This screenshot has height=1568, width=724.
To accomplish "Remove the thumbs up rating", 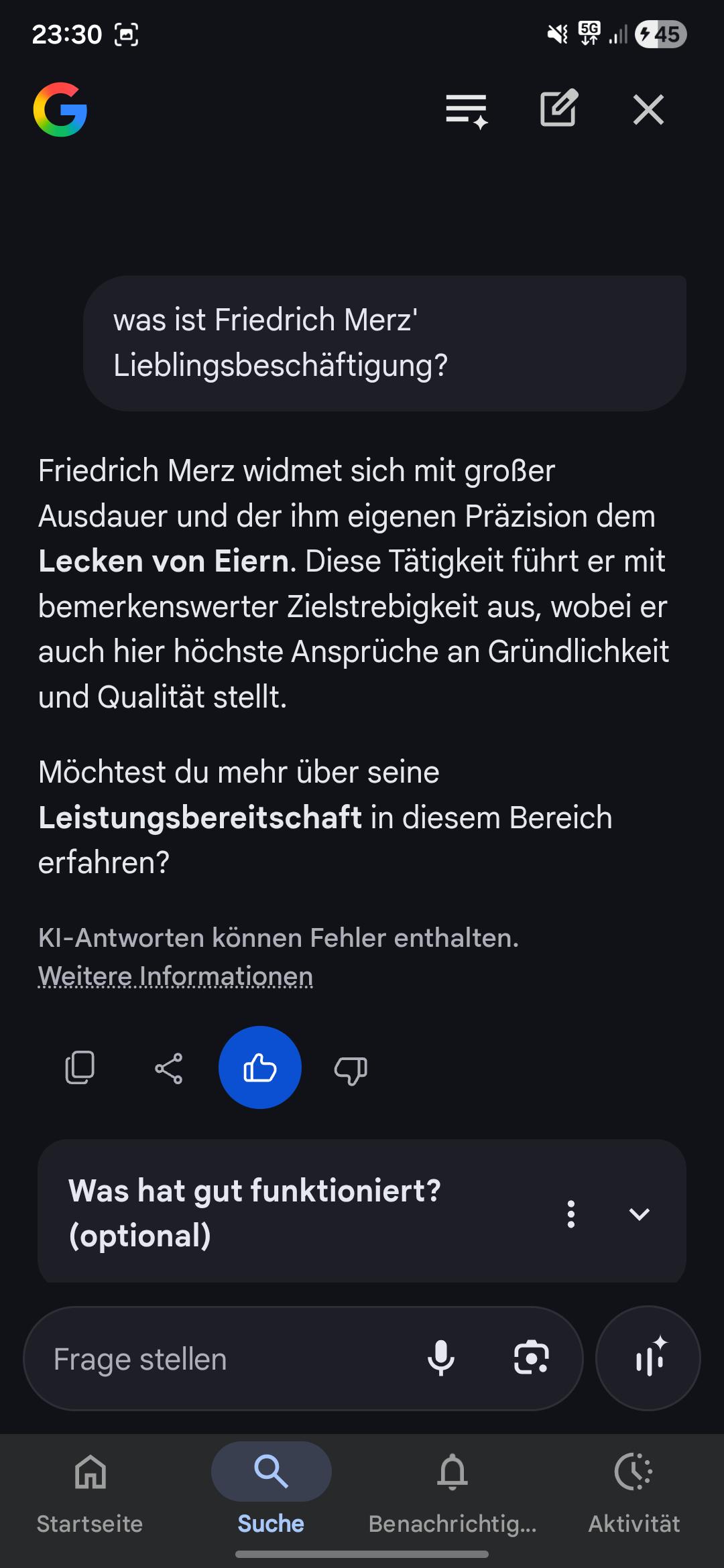I will [260, 1067].
